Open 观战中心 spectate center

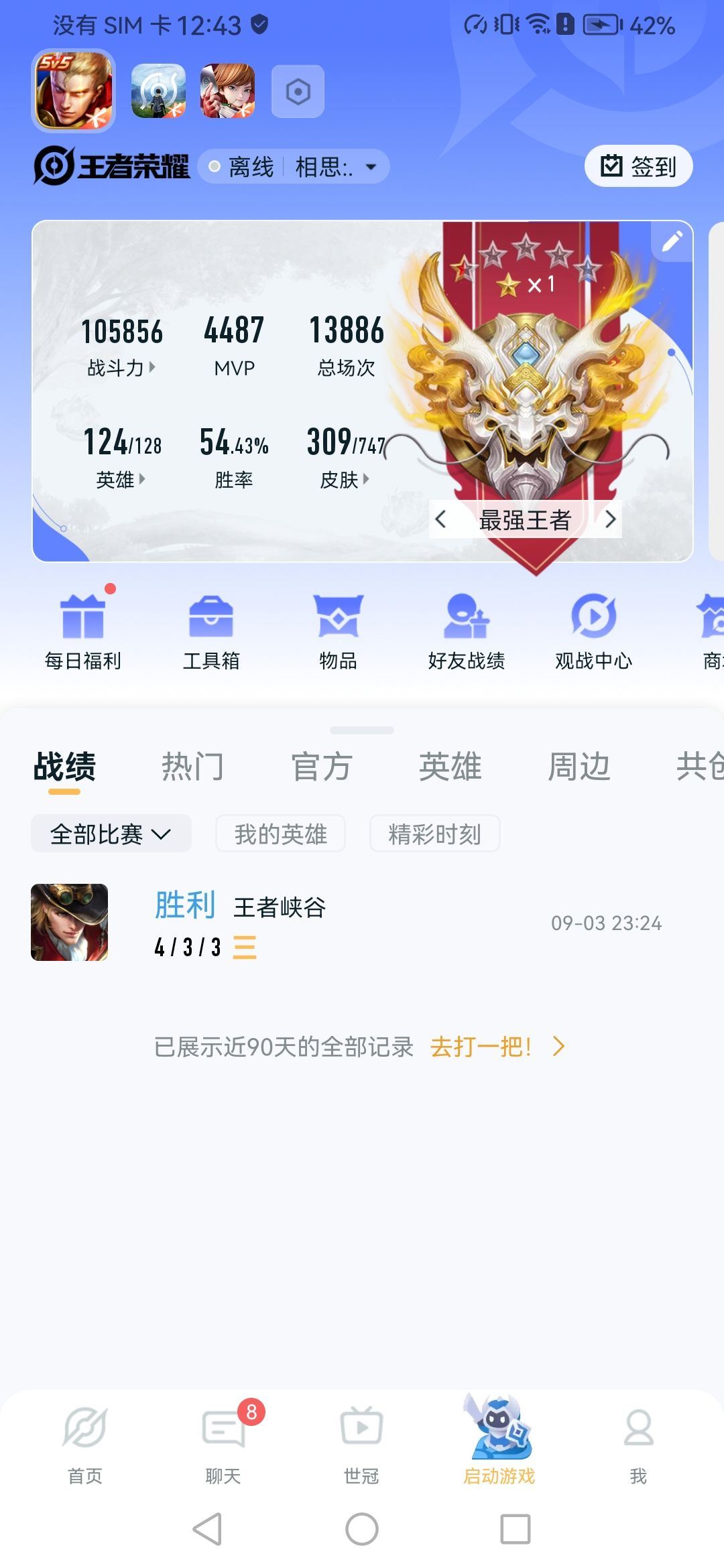point(593,631)
